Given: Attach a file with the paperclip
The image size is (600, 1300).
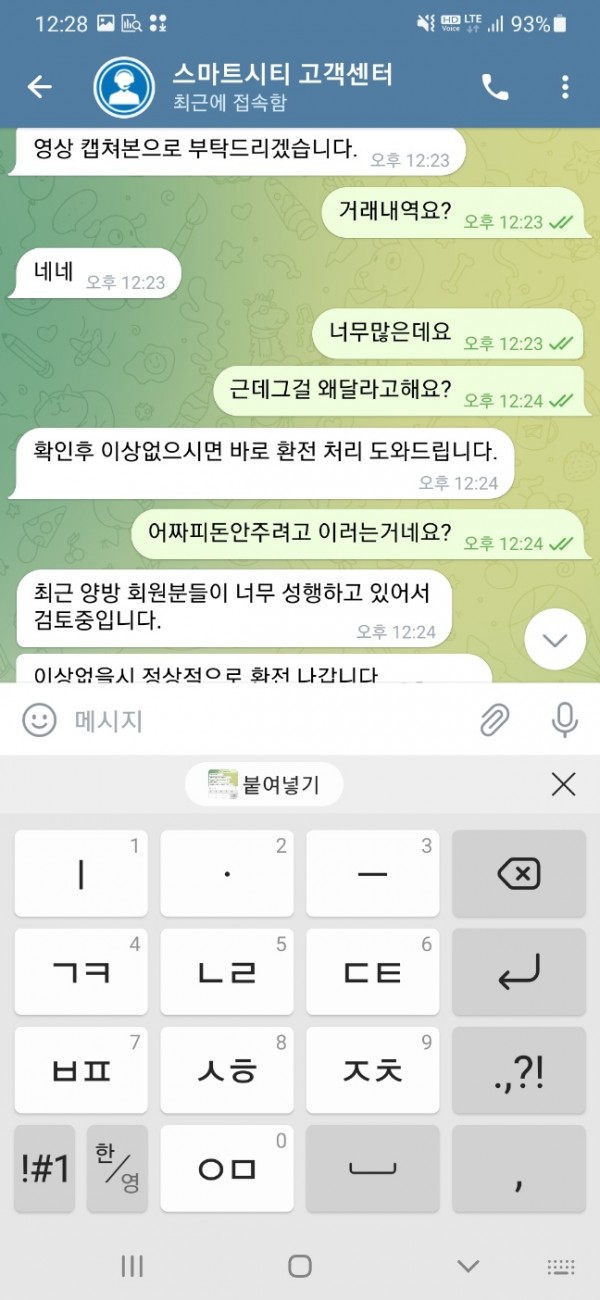Looking at the screenshot, I should tap(495, 719).
